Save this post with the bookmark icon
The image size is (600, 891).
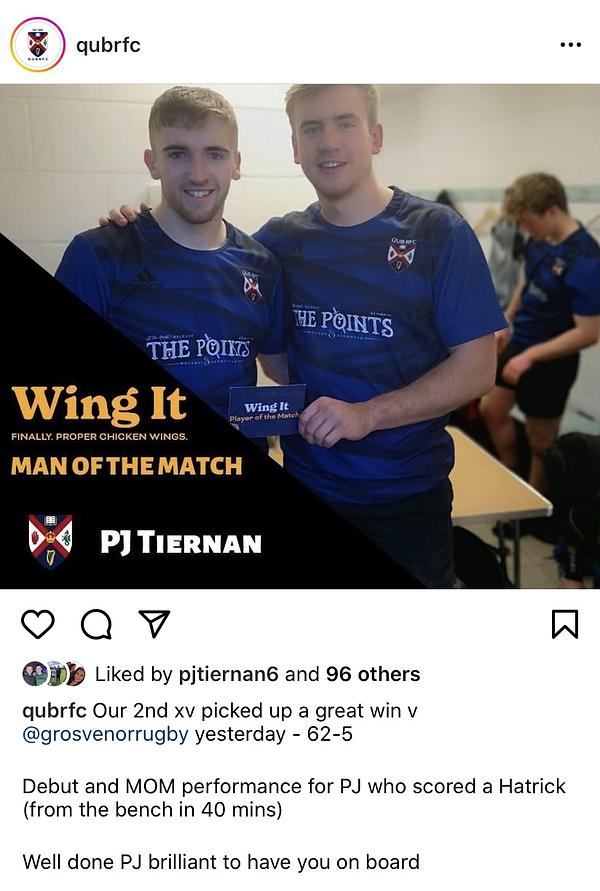564,624
